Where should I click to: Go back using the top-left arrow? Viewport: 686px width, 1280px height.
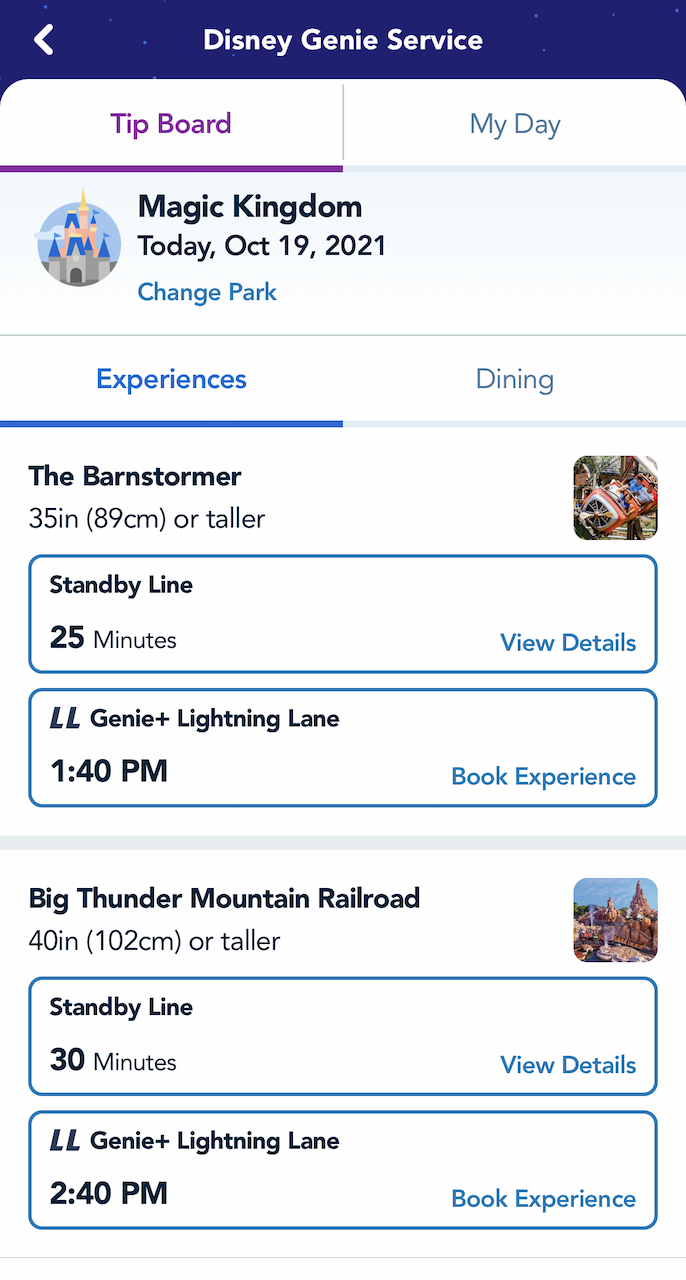pos(44,40)
